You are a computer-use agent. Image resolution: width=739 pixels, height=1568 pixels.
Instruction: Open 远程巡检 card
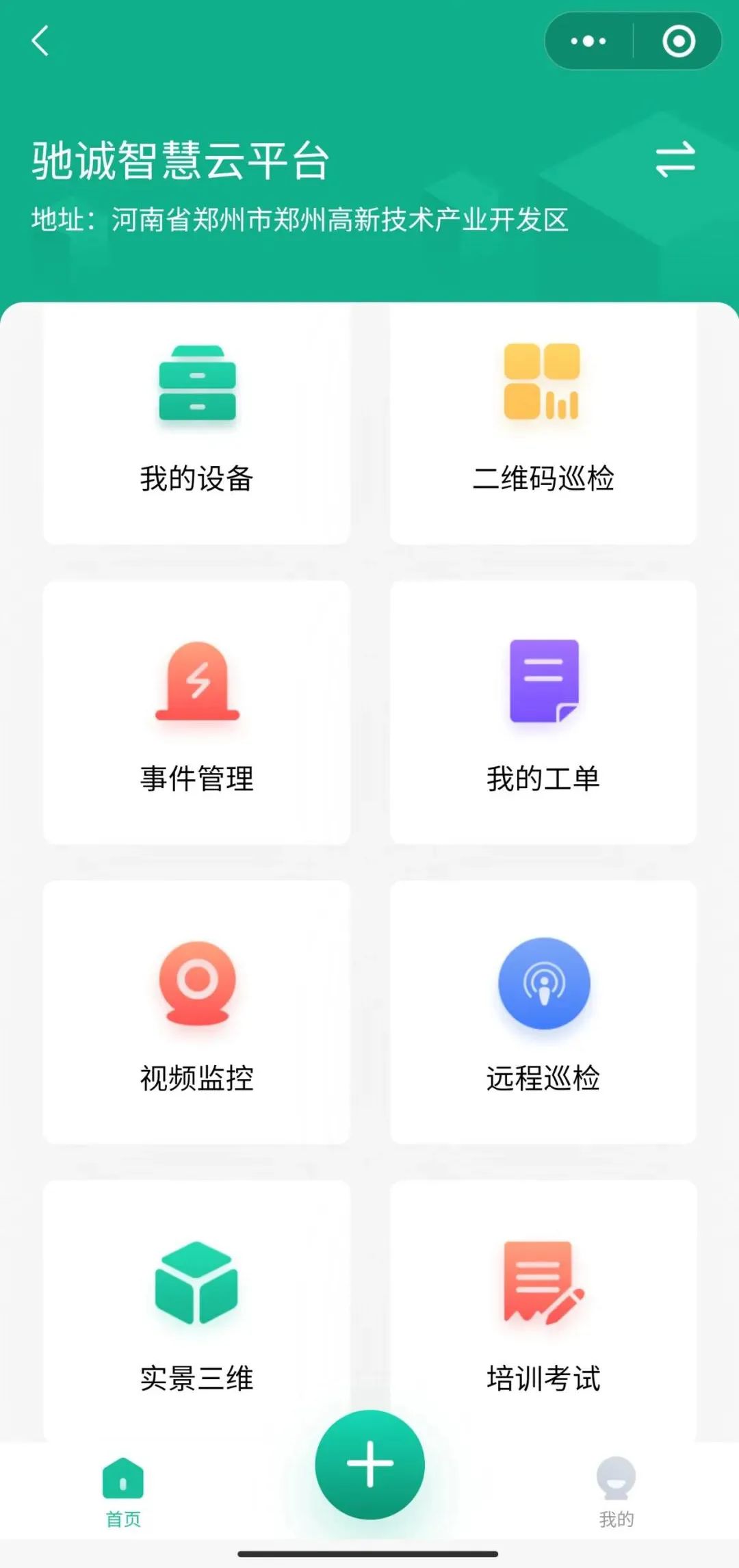pyautogui.click(x=543, y=1012)
